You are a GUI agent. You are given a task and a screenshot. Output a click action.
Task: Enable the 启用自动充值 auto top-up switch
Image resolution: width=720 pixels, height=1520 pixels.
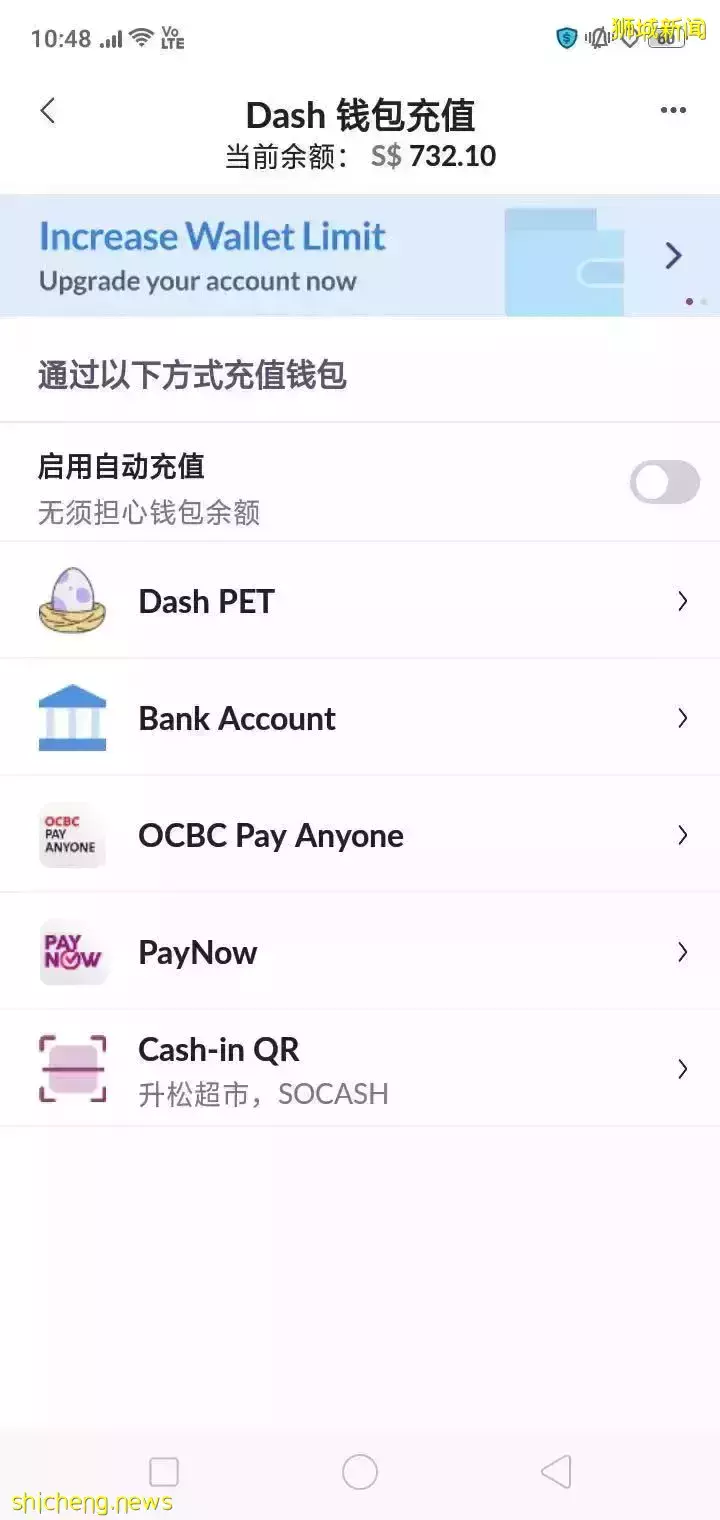point(664,482)
